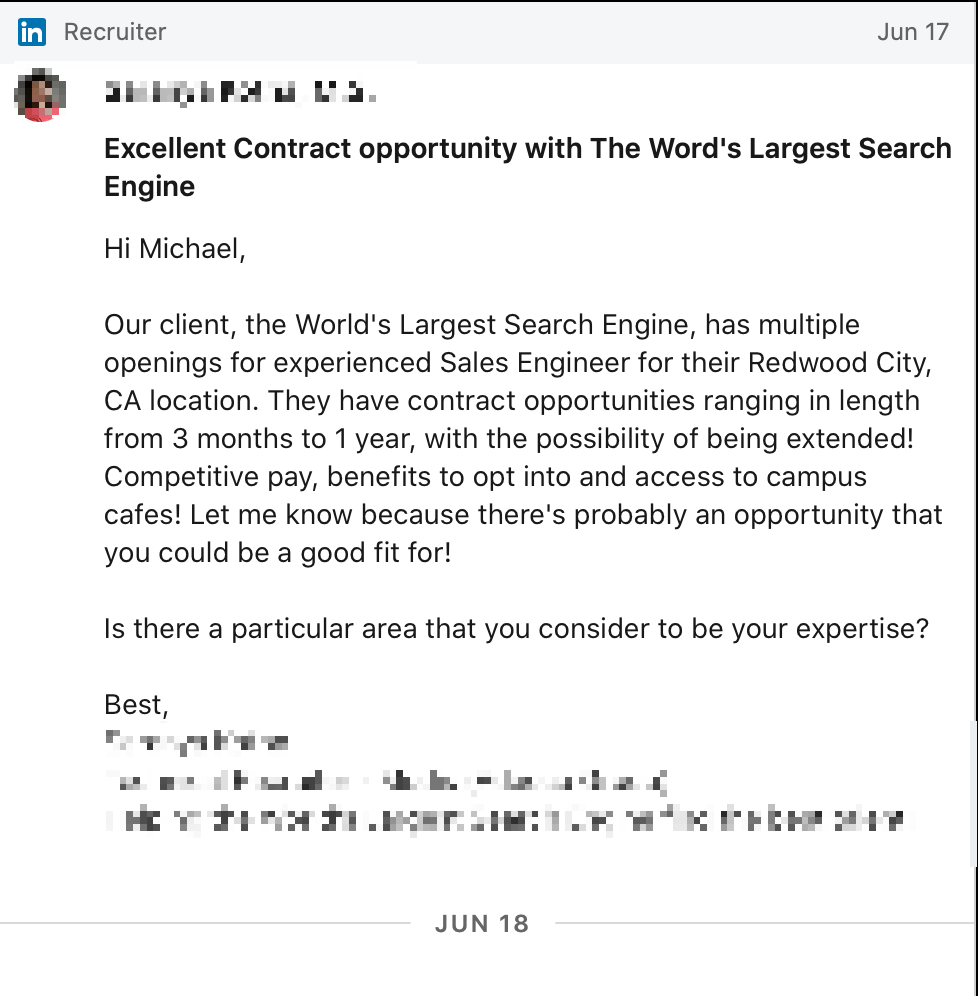Click the Hi Michael greeting line

tap(174, 249)
